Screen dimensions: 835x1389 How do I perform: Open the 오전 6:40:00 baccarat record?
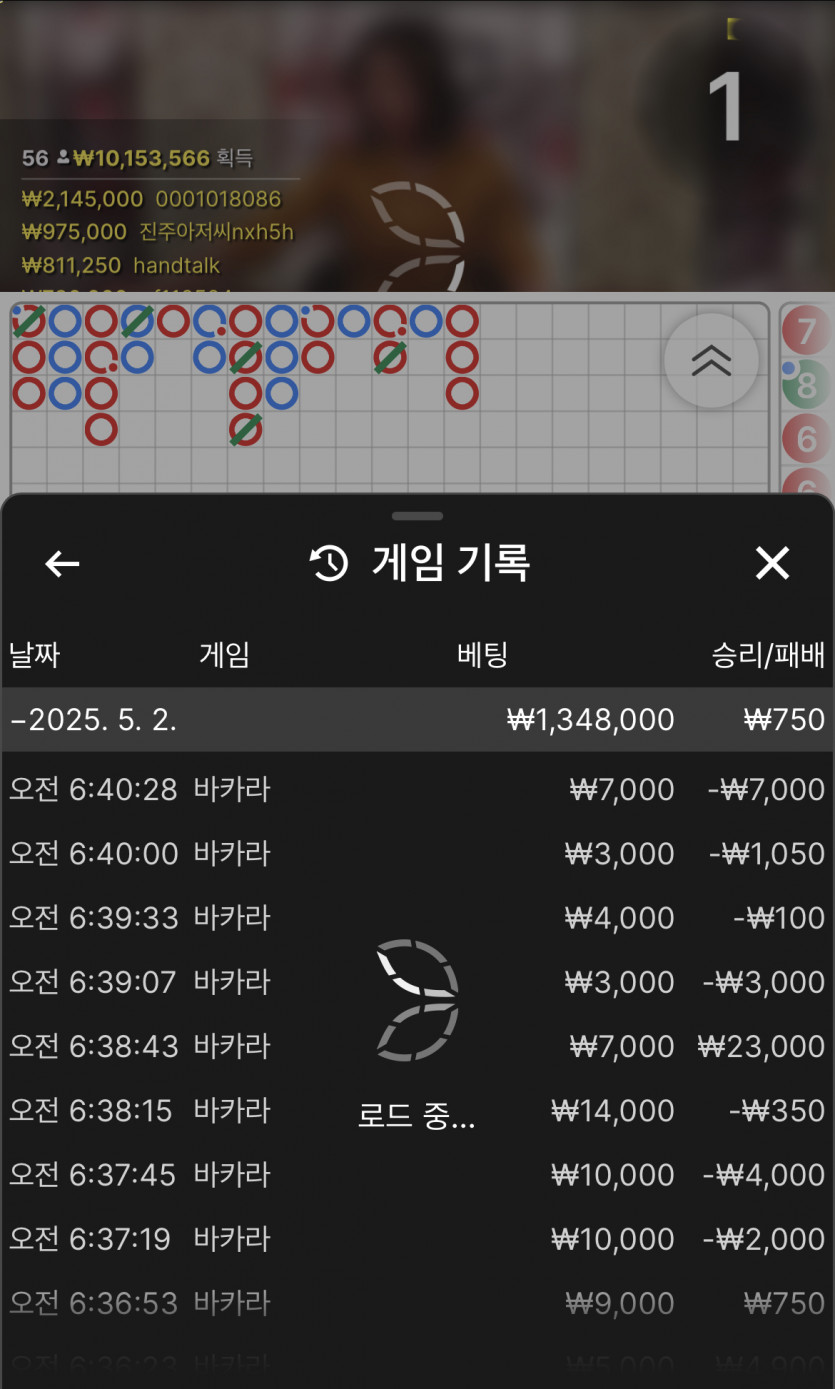(x=417, y=854)
